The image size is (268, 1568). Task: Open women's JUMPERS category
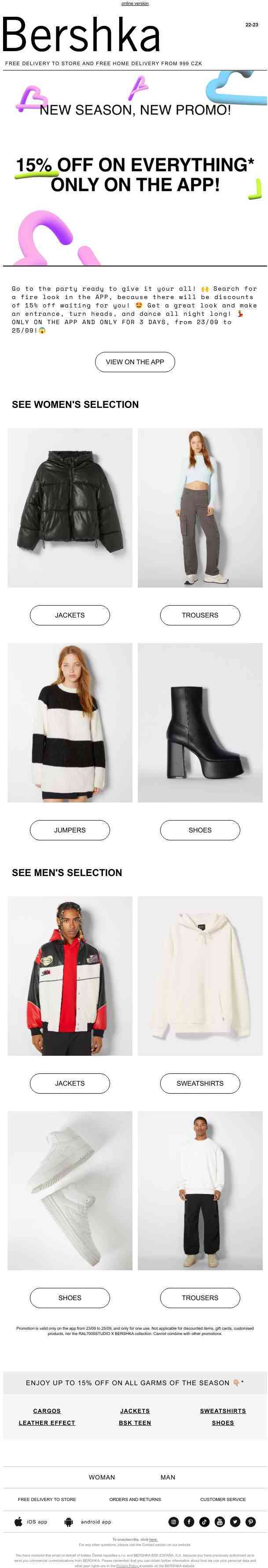click(x=69, y=830)
